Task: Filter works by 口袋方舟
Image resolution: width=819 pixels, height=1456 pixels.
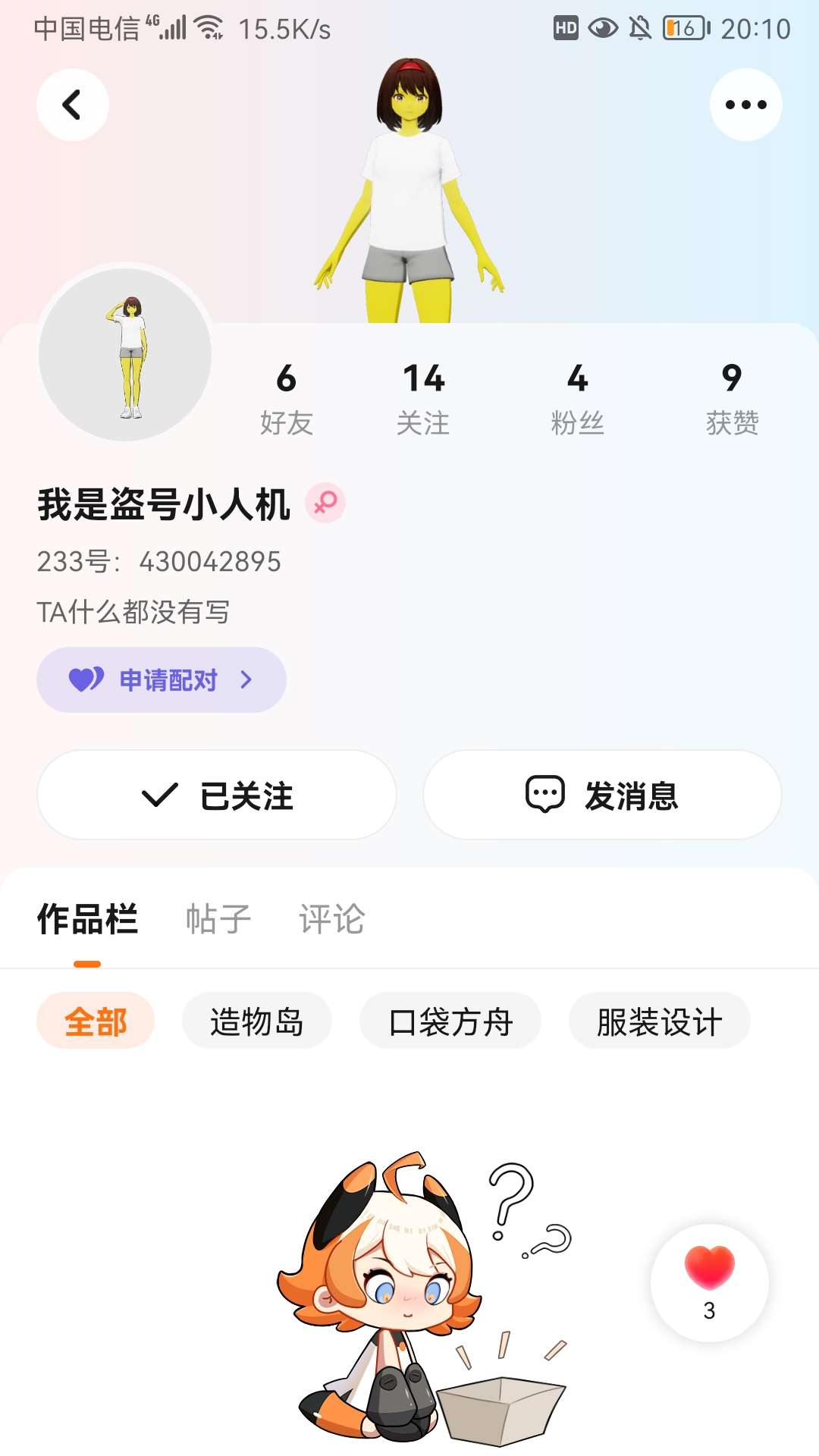Action: [x=450, y=1021]
